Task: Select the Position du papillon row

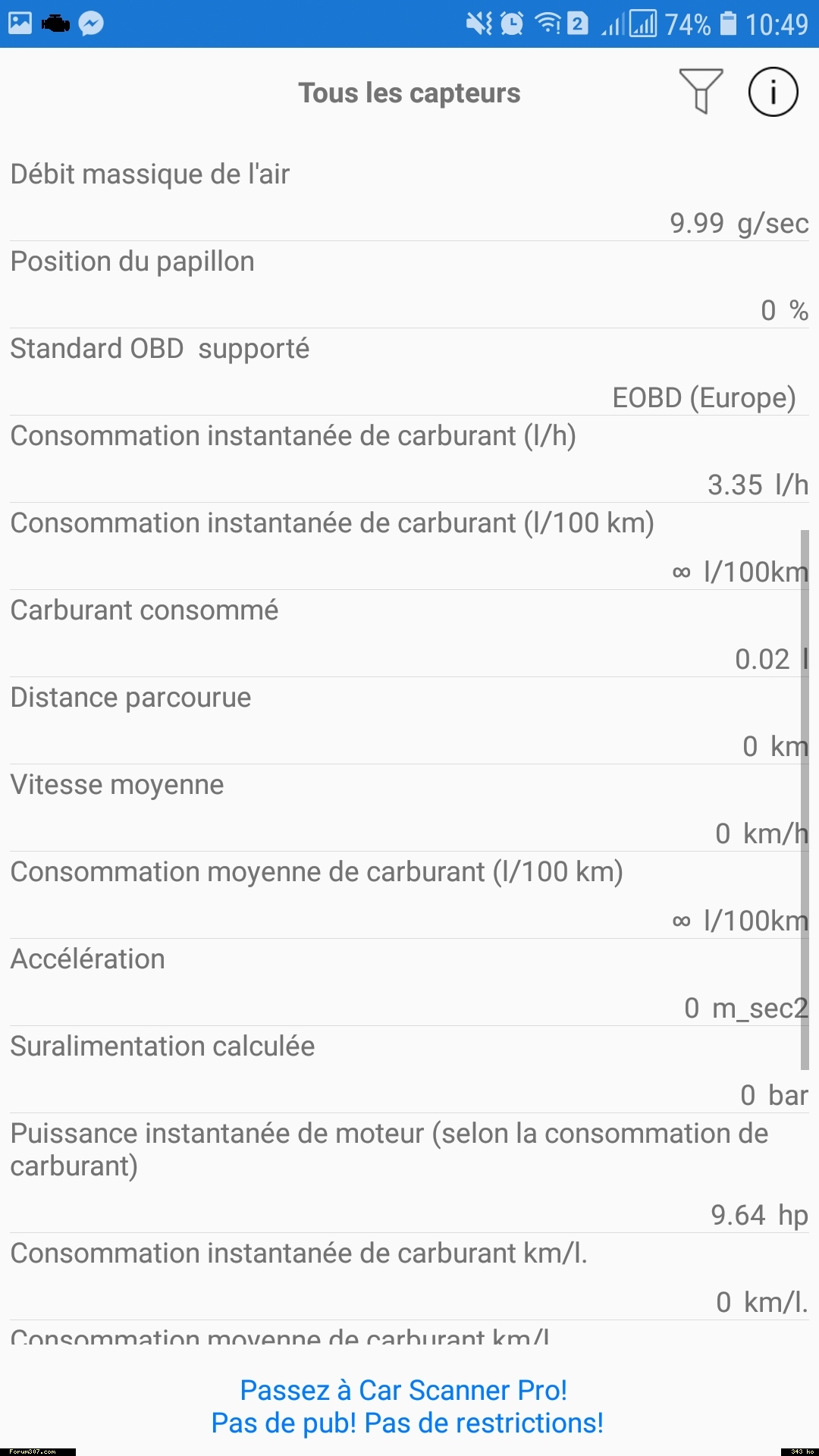Action: (409, 285)
